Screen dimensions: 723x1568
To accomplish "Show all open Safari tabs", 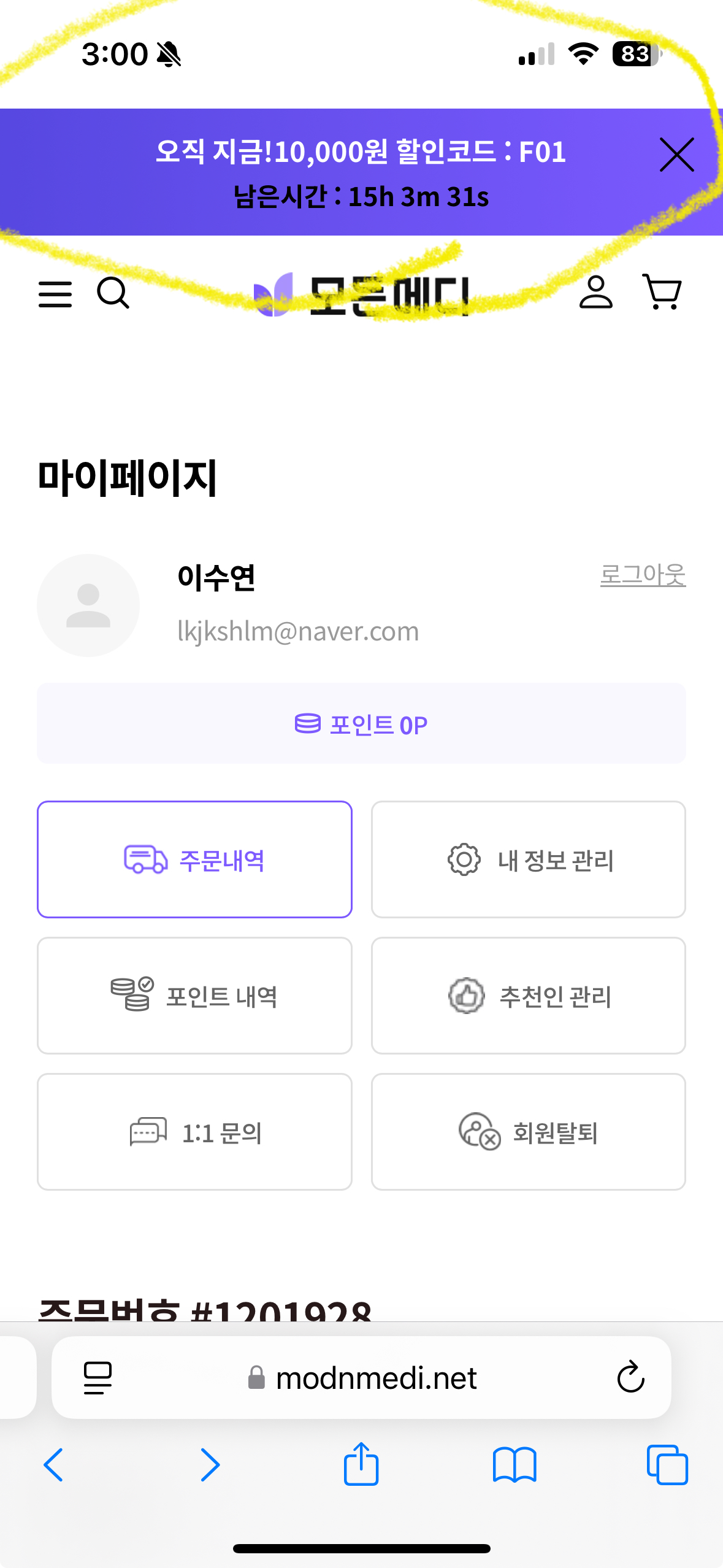I will 667,1465.
